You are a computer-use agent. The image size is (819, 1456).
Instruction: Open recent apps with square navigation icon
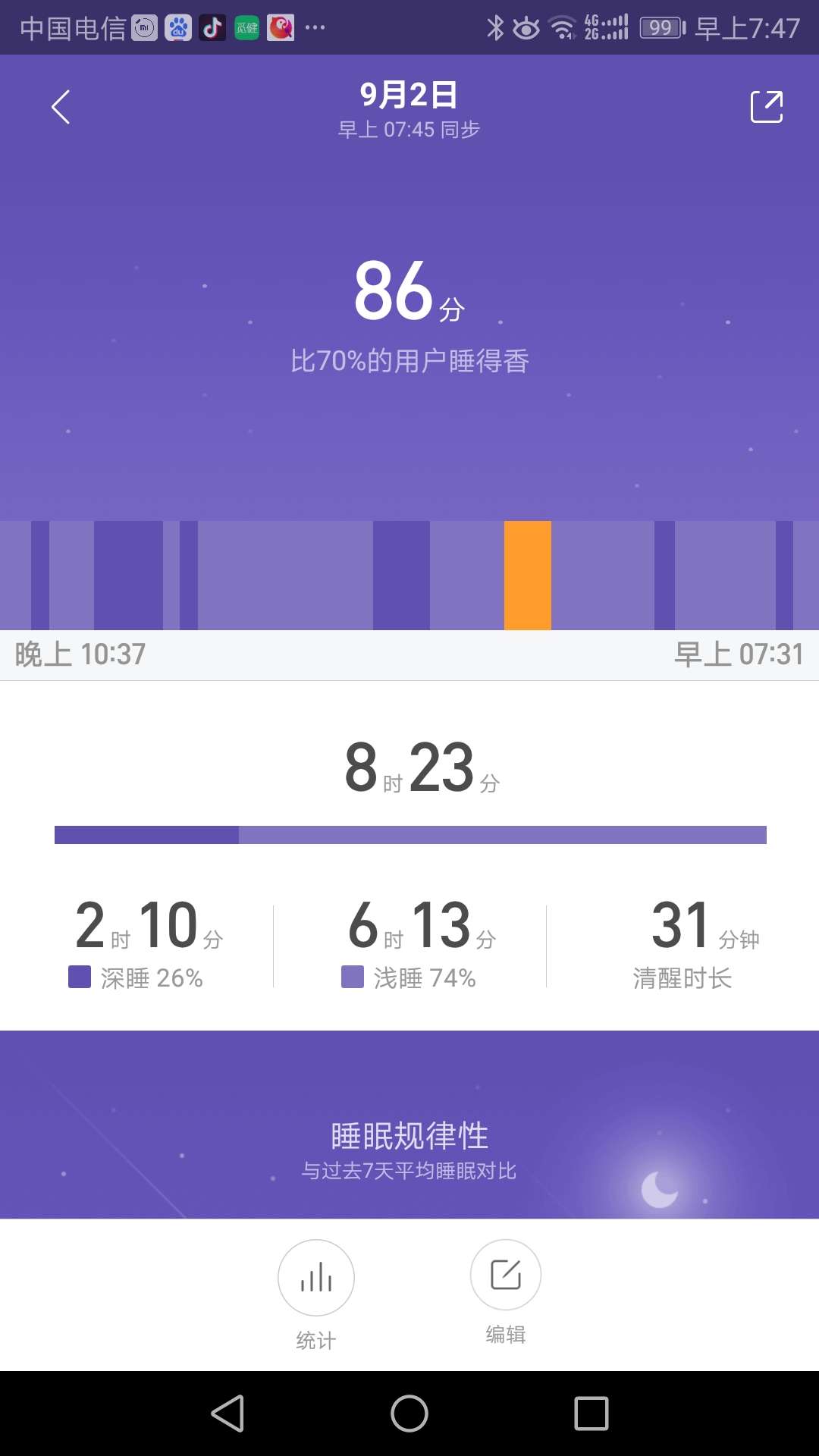click(589, 1413)
